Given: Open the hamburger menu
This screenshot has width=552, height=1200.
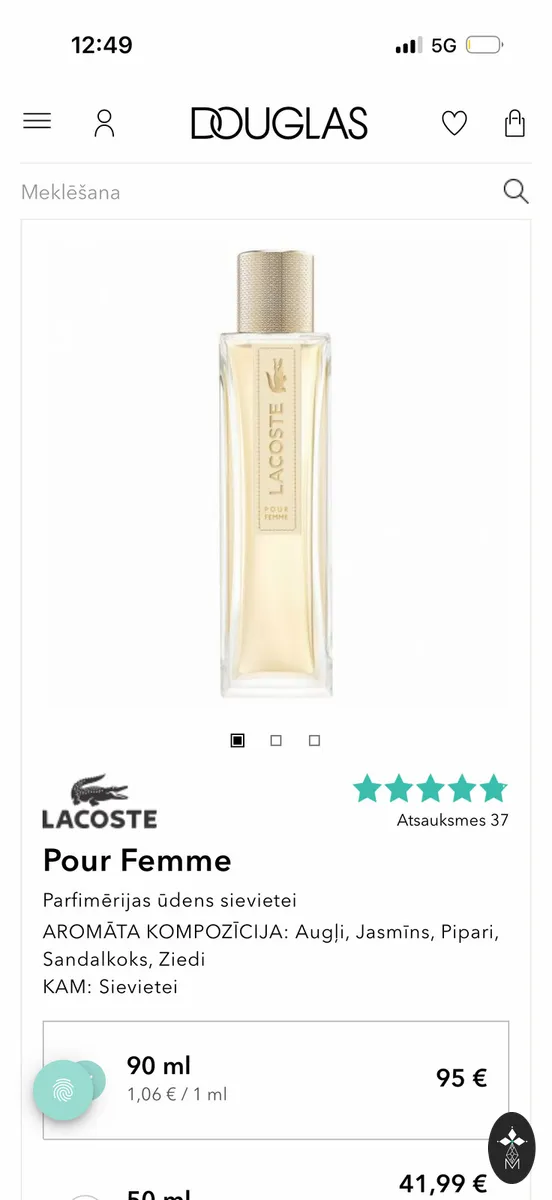Looking at the screenshot, I should coord(37,121).
